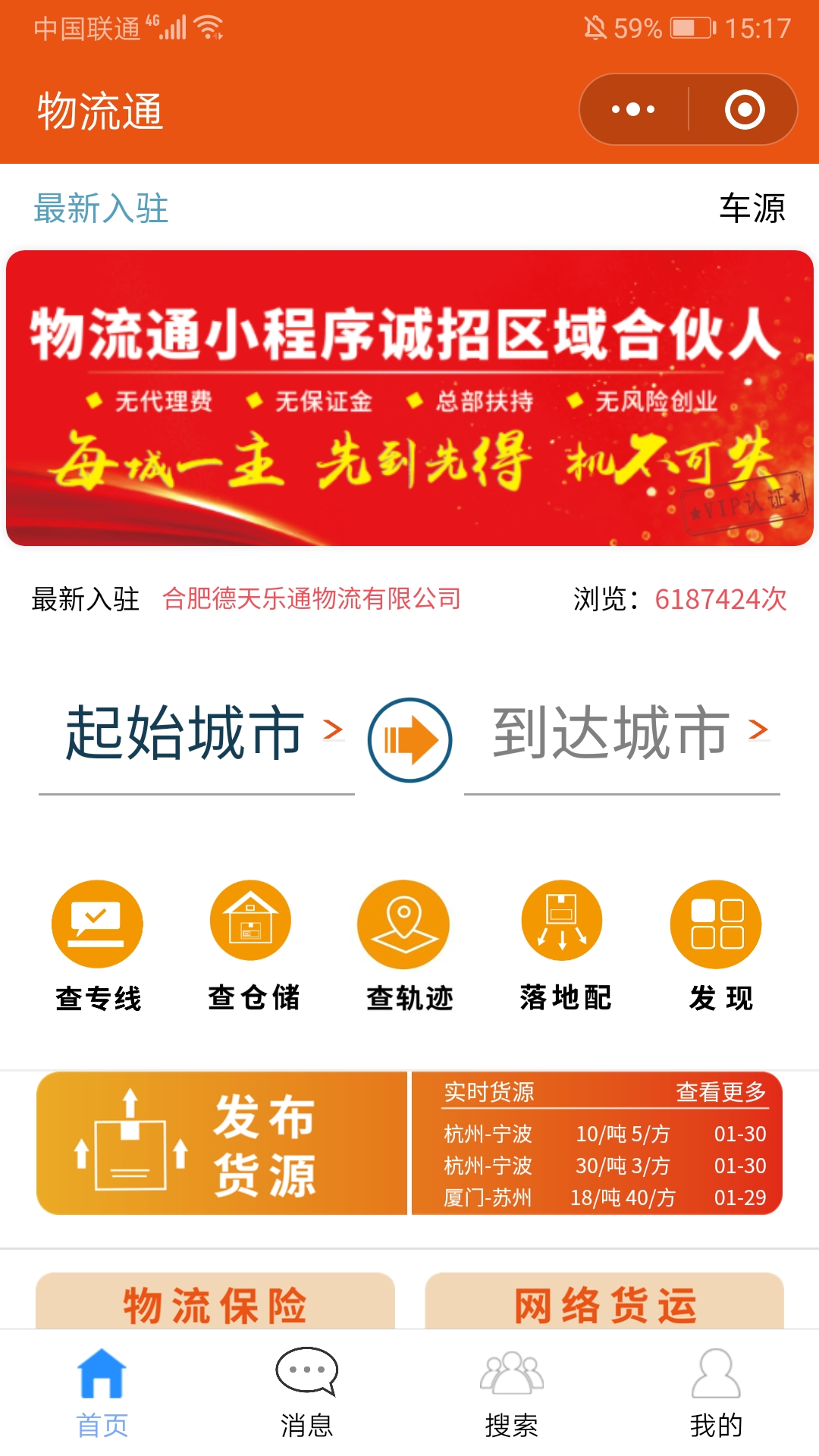The width and height of the screenshot is (819, 1456).
Task: View more real-time cargo via 查看更多
Action: pyautogui.click(x=720, y=1092)
